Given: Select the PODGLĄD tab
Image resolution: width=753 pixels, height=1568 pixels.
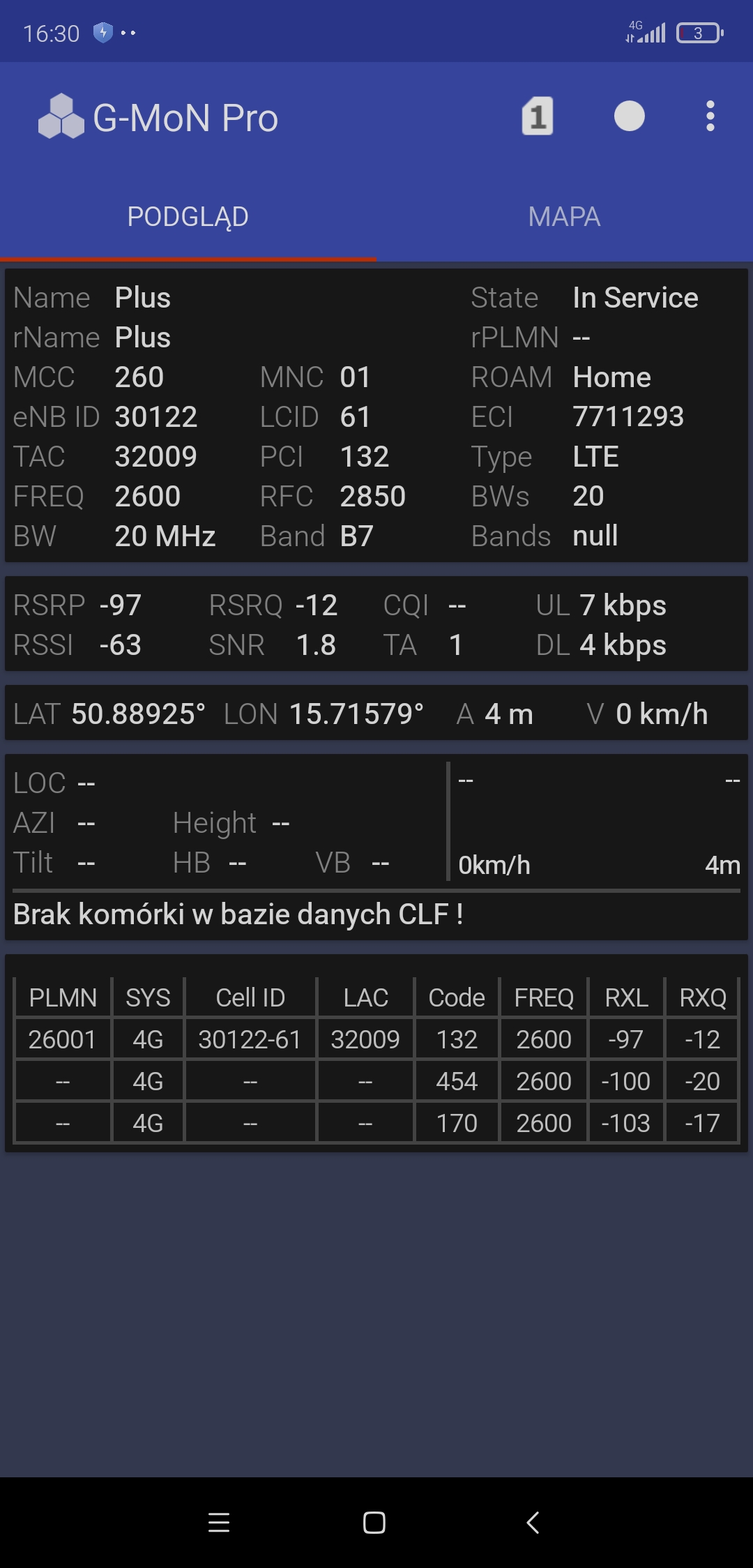Looking at the screenshot, I should tap(188, 217).
